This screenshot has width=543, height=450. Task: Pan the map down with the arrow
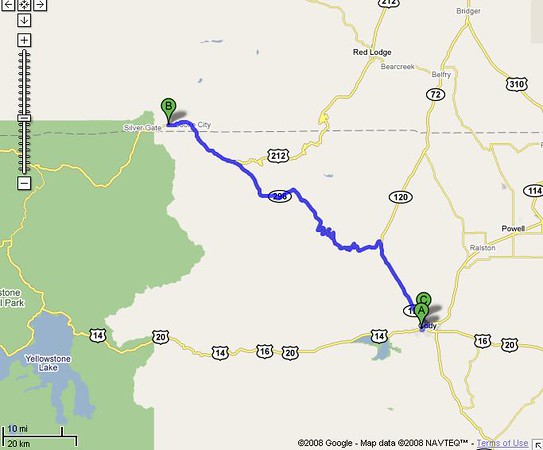point(24,20)
